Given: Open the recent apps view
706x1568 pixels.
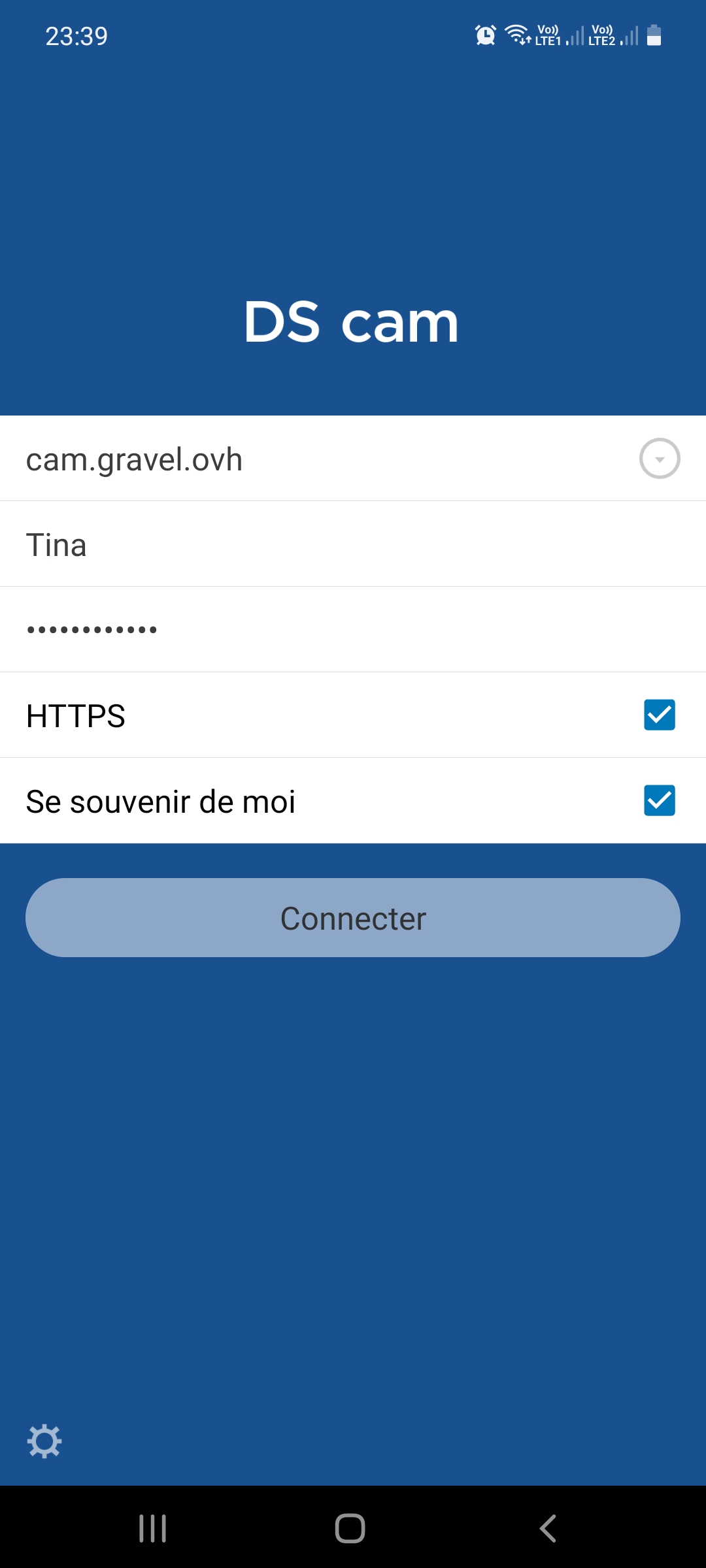Looking at the screenshot, I should (153, 1529).
